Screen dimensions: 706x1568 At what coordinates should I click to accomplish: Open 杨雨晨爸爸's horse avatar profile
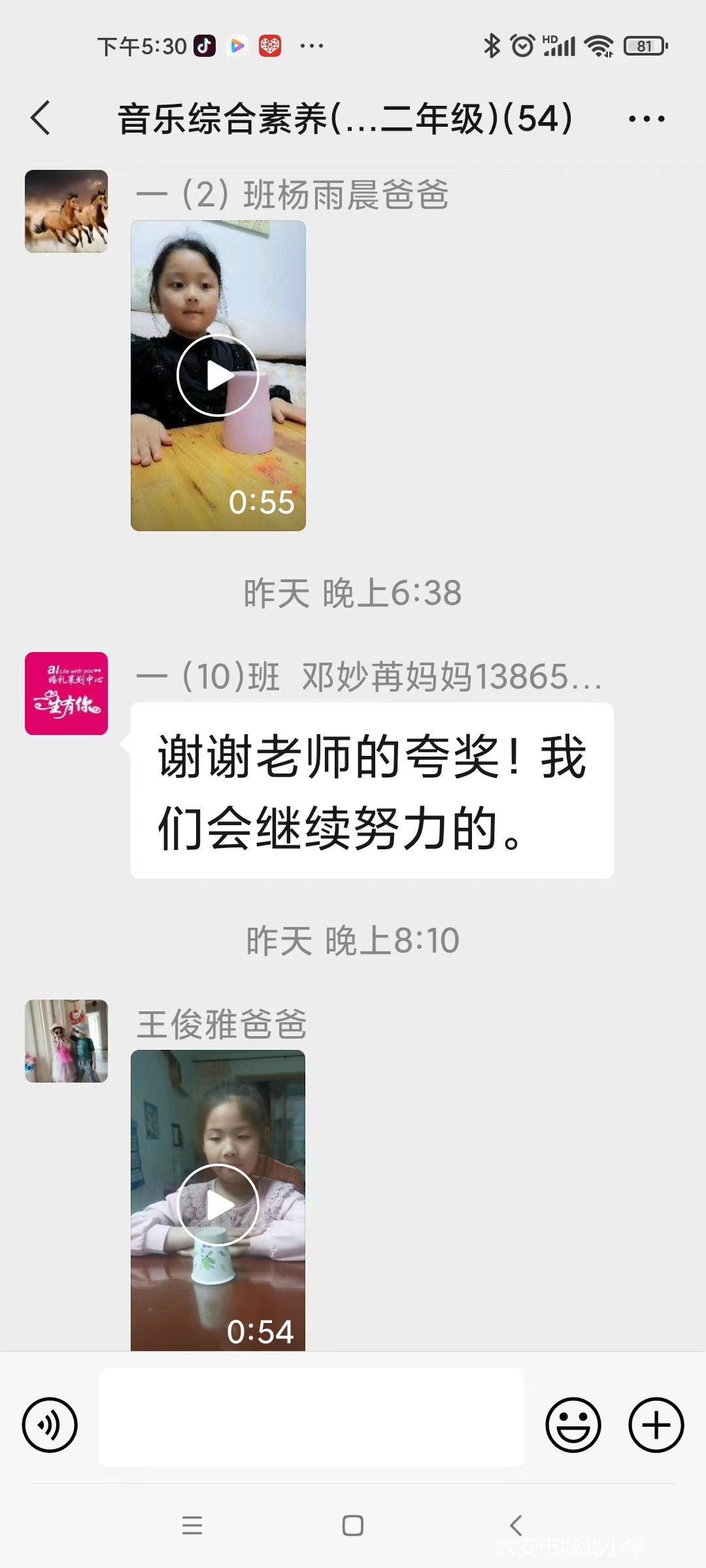(x=66, y=211)
